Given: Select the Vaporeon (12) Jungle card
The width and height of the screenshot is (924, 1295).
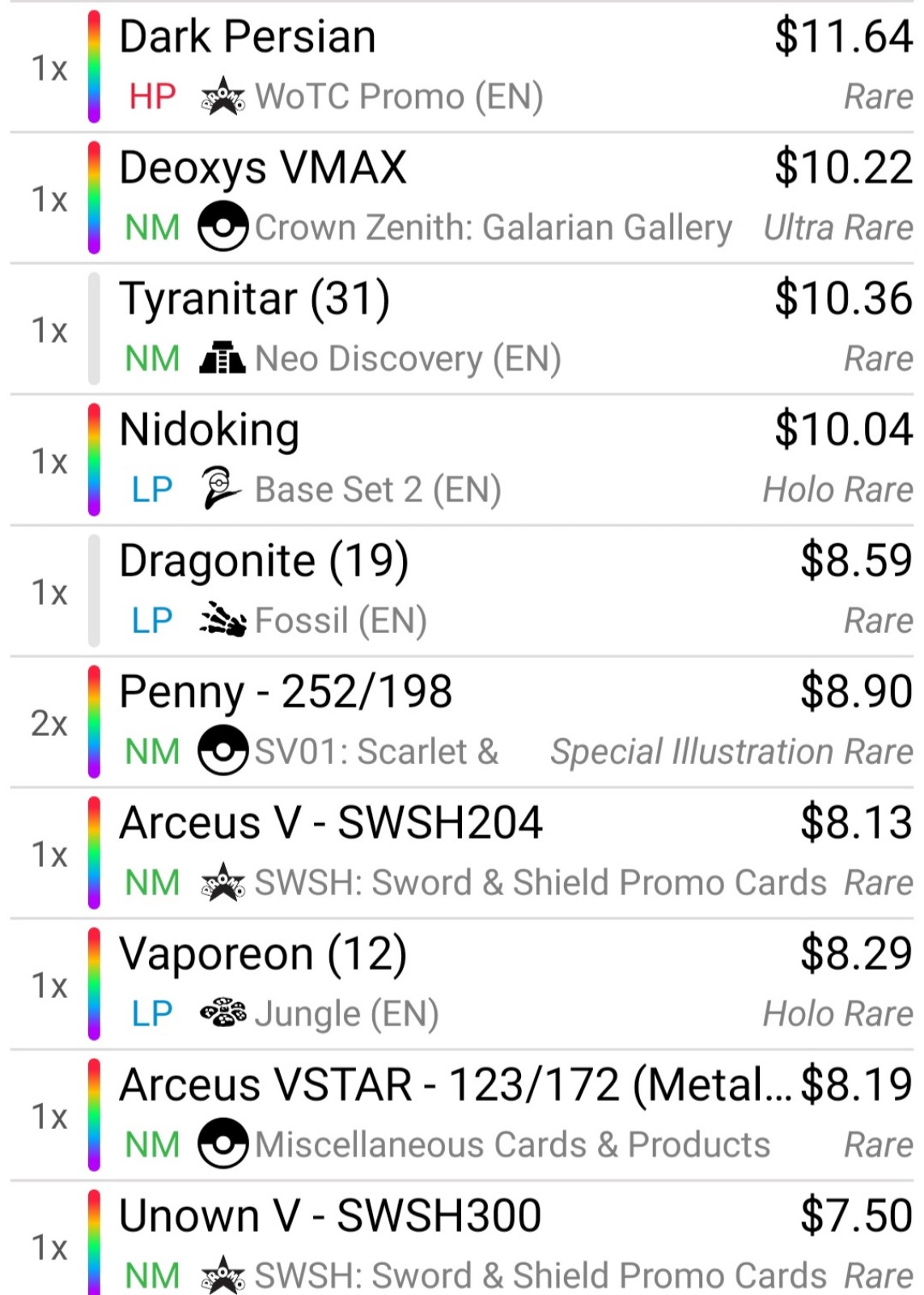Looking at the screenshot, I should pos(262,954).
